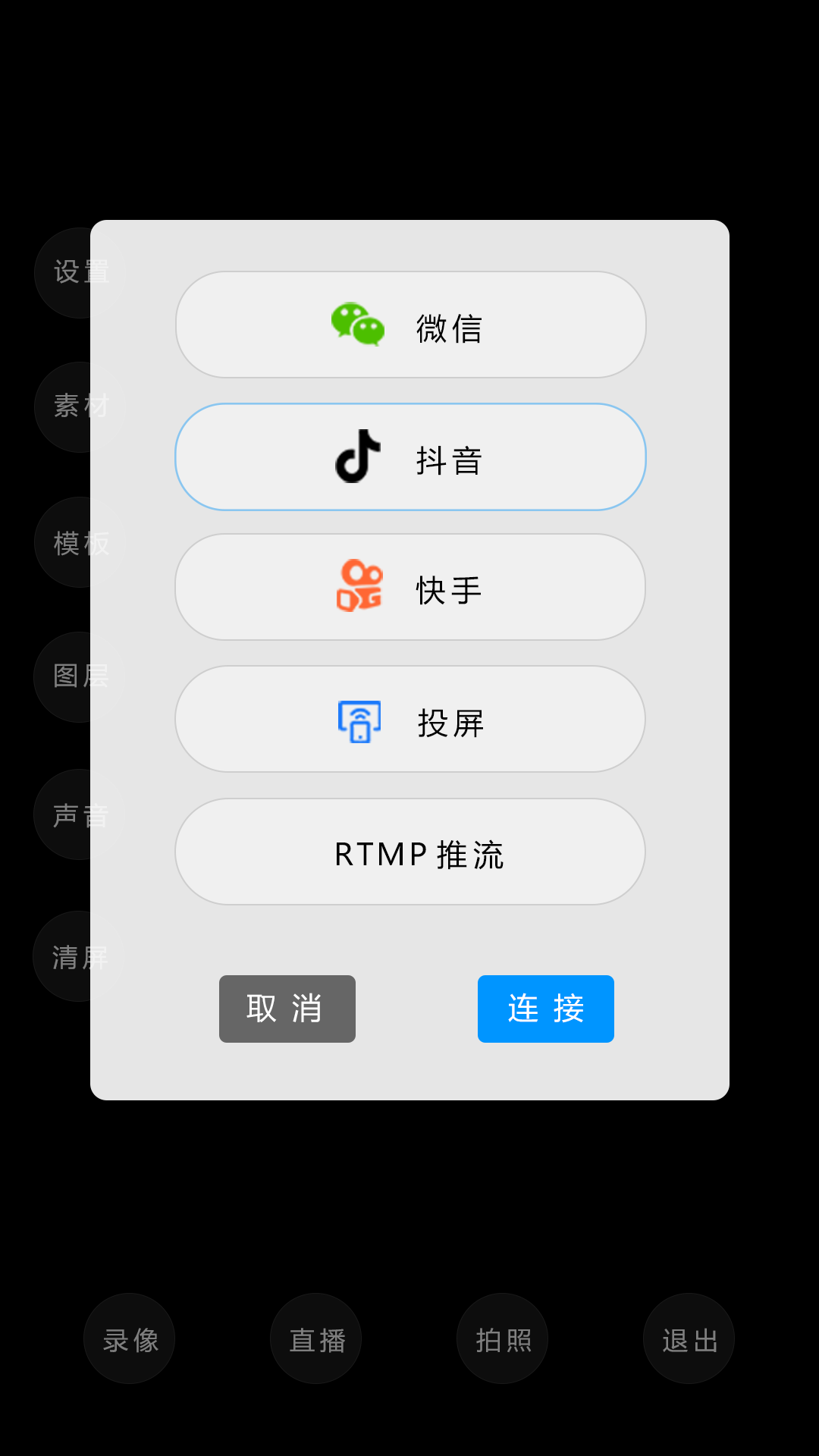819x1456 pixels.
Task: Select the RTMP 推流 streaming option
Action: pyautogui.click(x=409, y=852)
